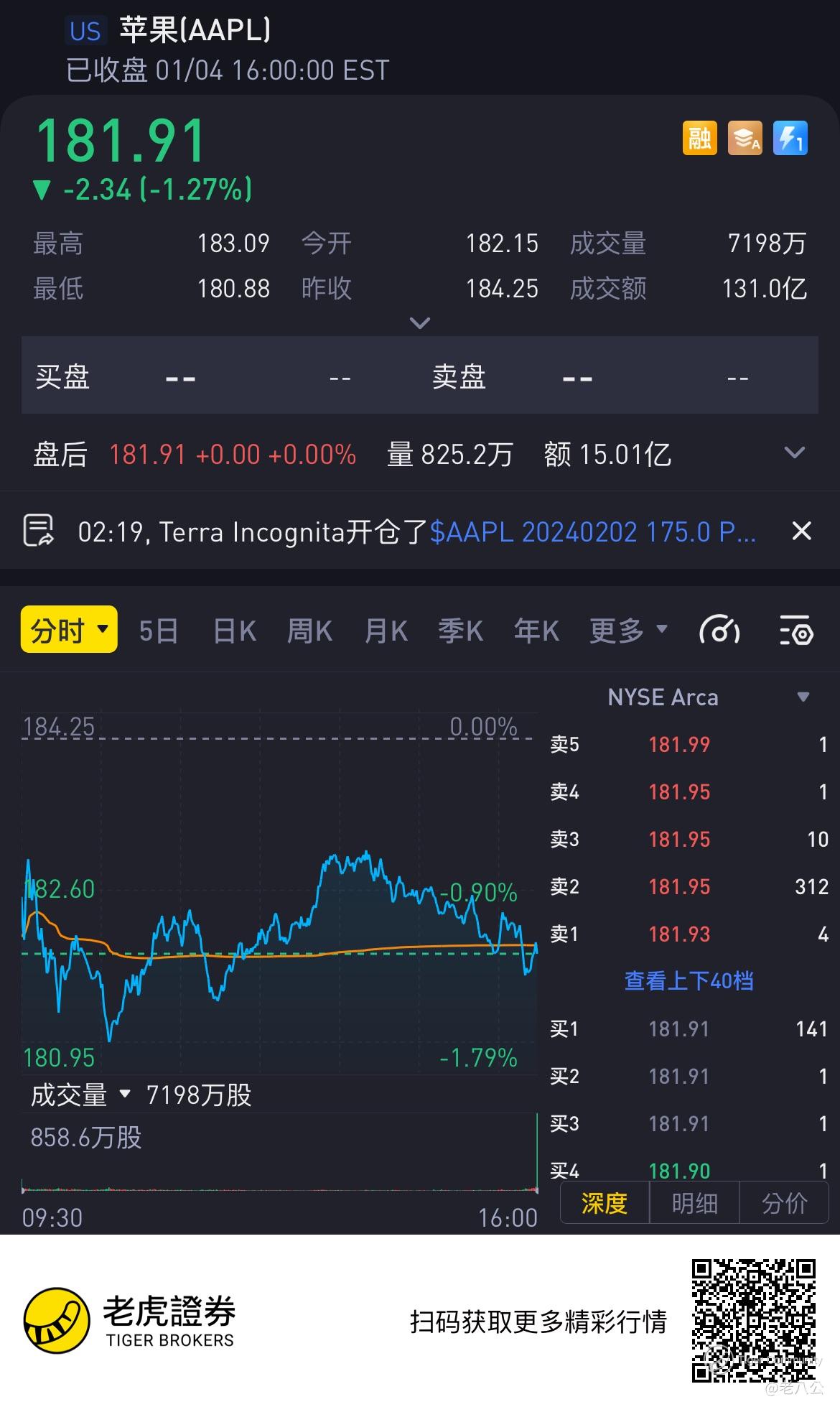Open the $AAPL 20240202 175.0 option link
This screenshot has height=1407, width=840.
[x=592, y=532]
